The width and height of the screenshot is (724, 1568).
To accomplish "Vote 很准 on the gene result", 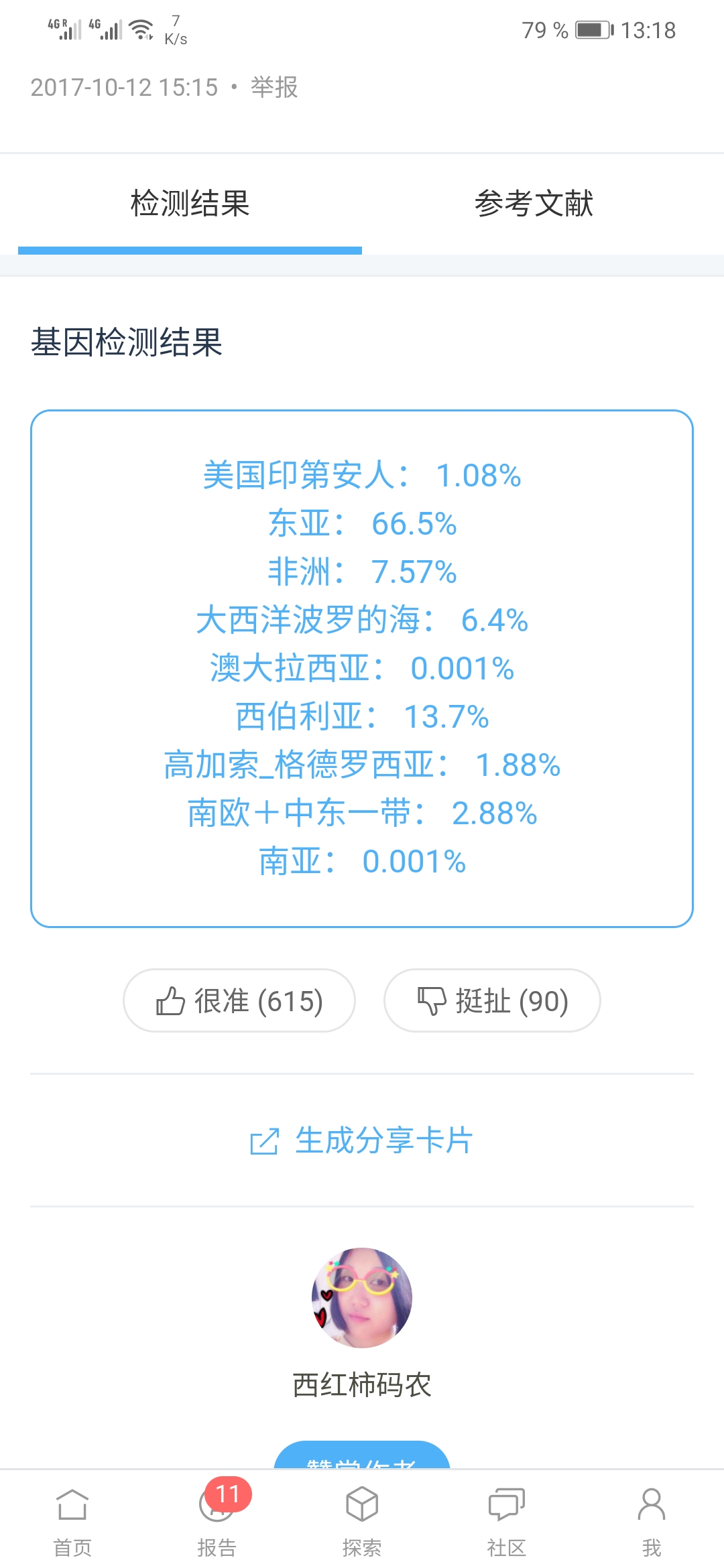I will pos(239,1000).
